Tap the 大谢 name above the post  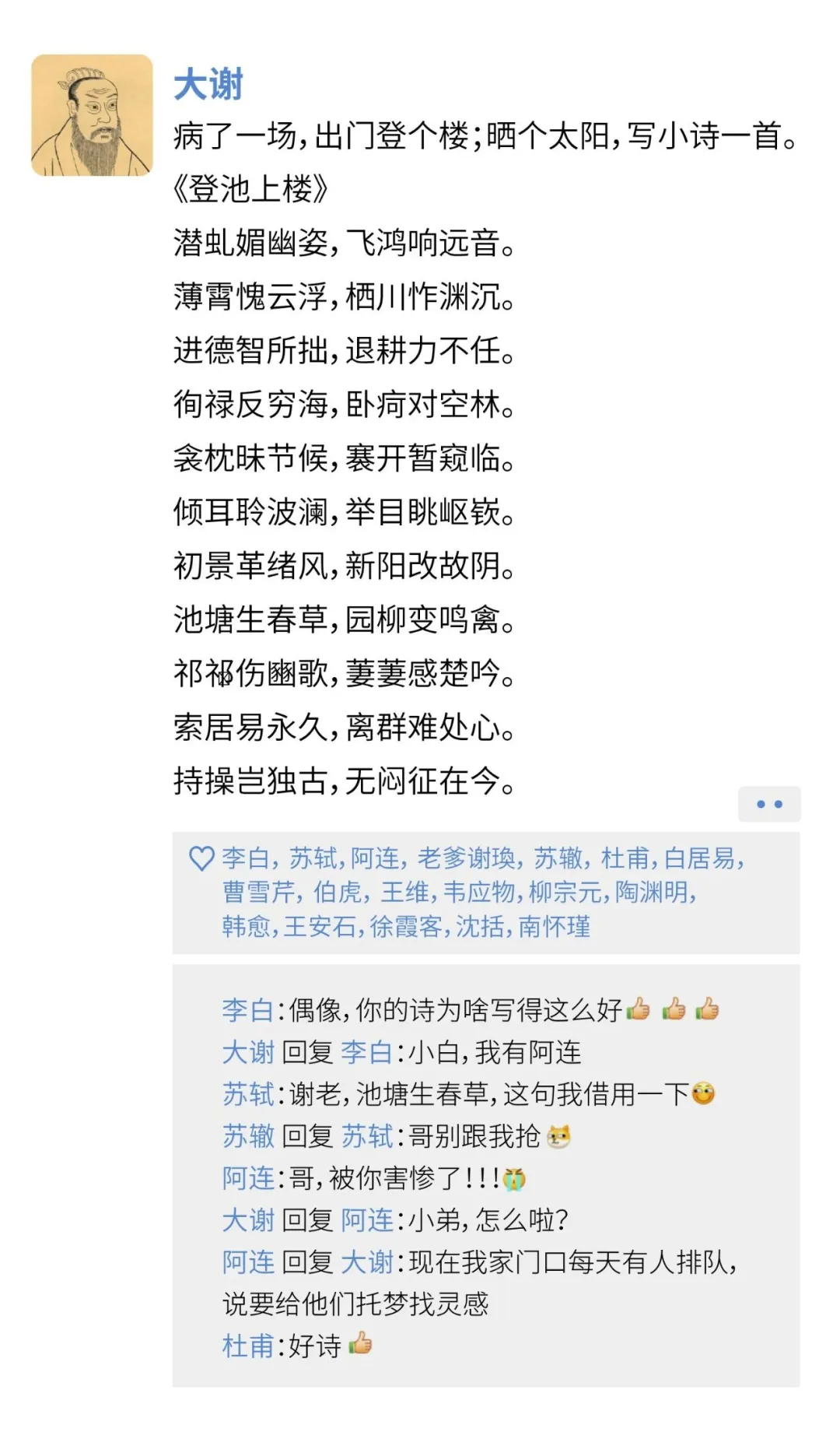click(x=208, y=84)
